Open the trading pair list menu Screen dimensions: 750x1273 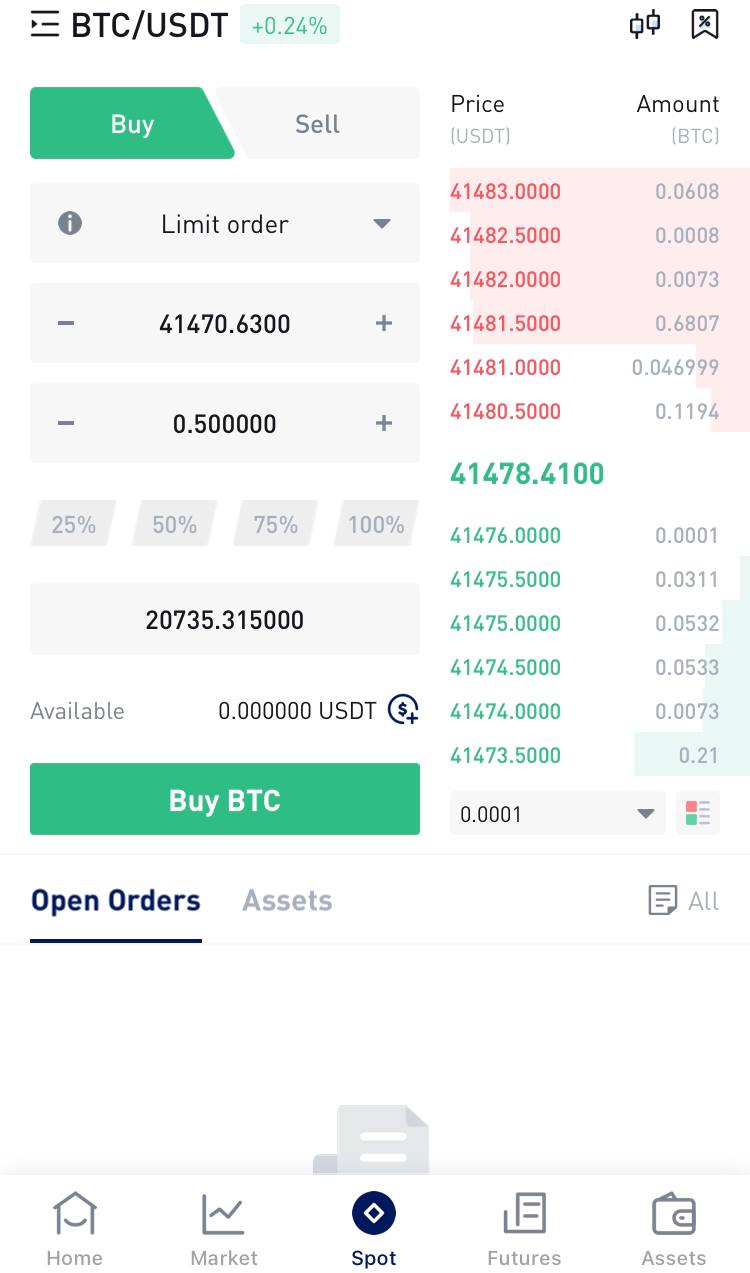(x=45, y=24)
